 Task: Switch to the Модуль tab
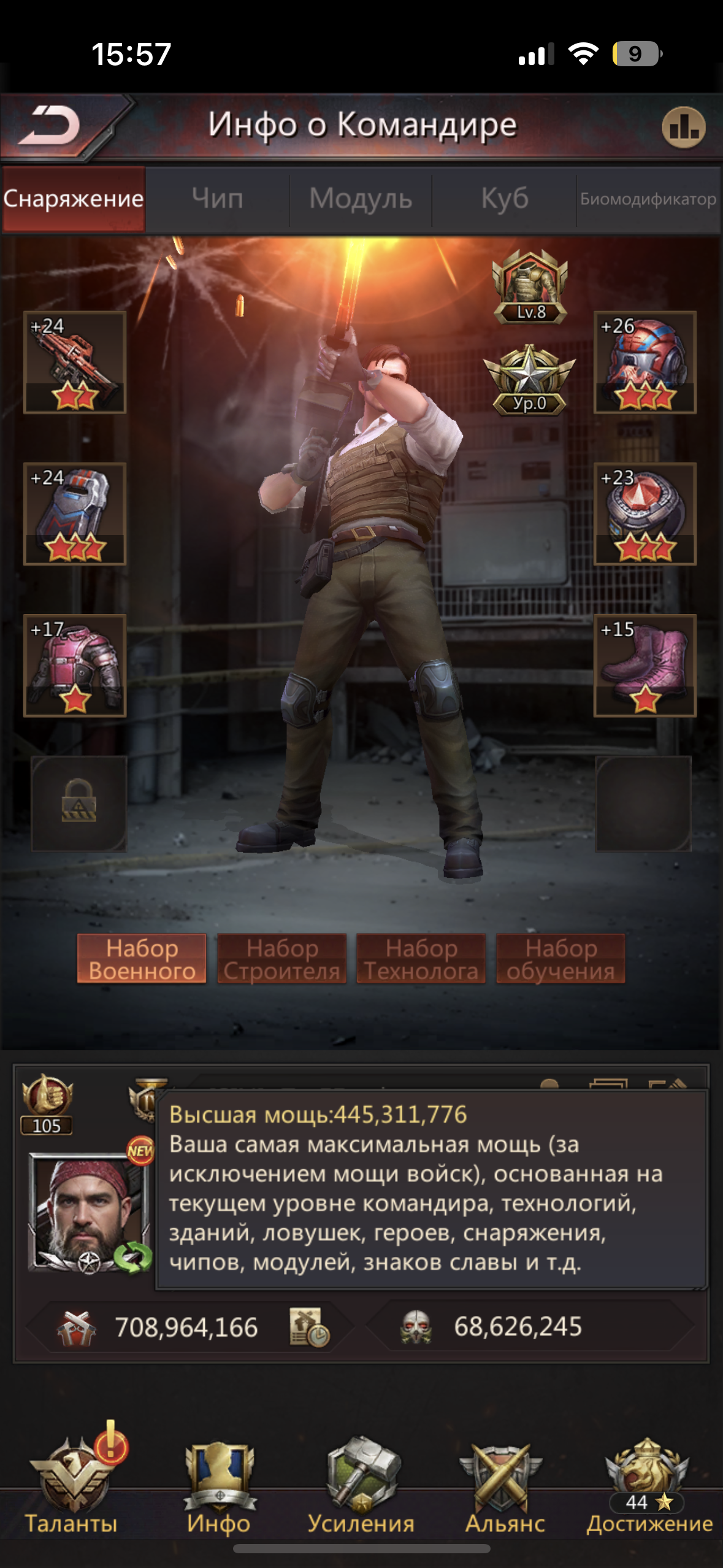(x=361, y=199)
